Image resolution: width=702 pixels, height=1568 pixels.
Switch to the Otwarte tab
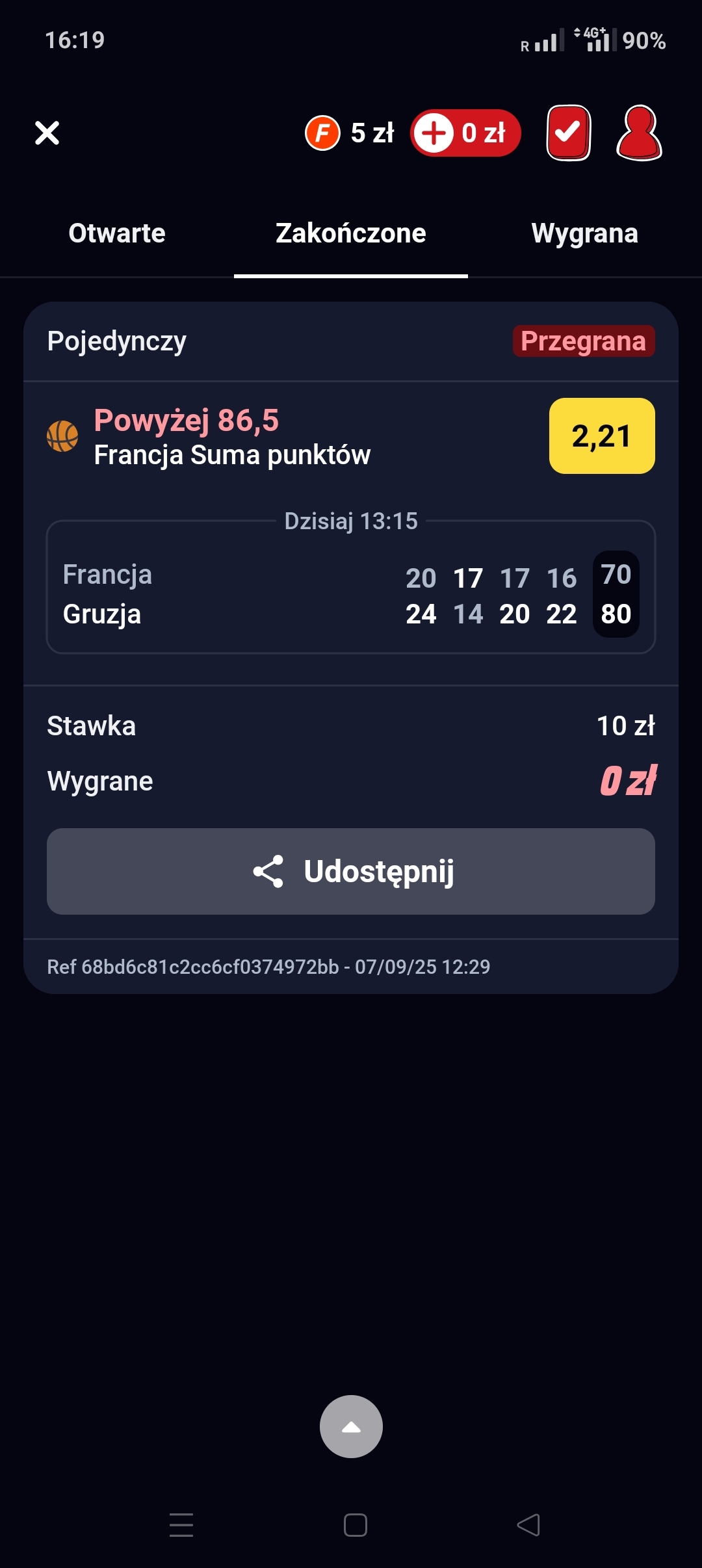tap(117, 233)
